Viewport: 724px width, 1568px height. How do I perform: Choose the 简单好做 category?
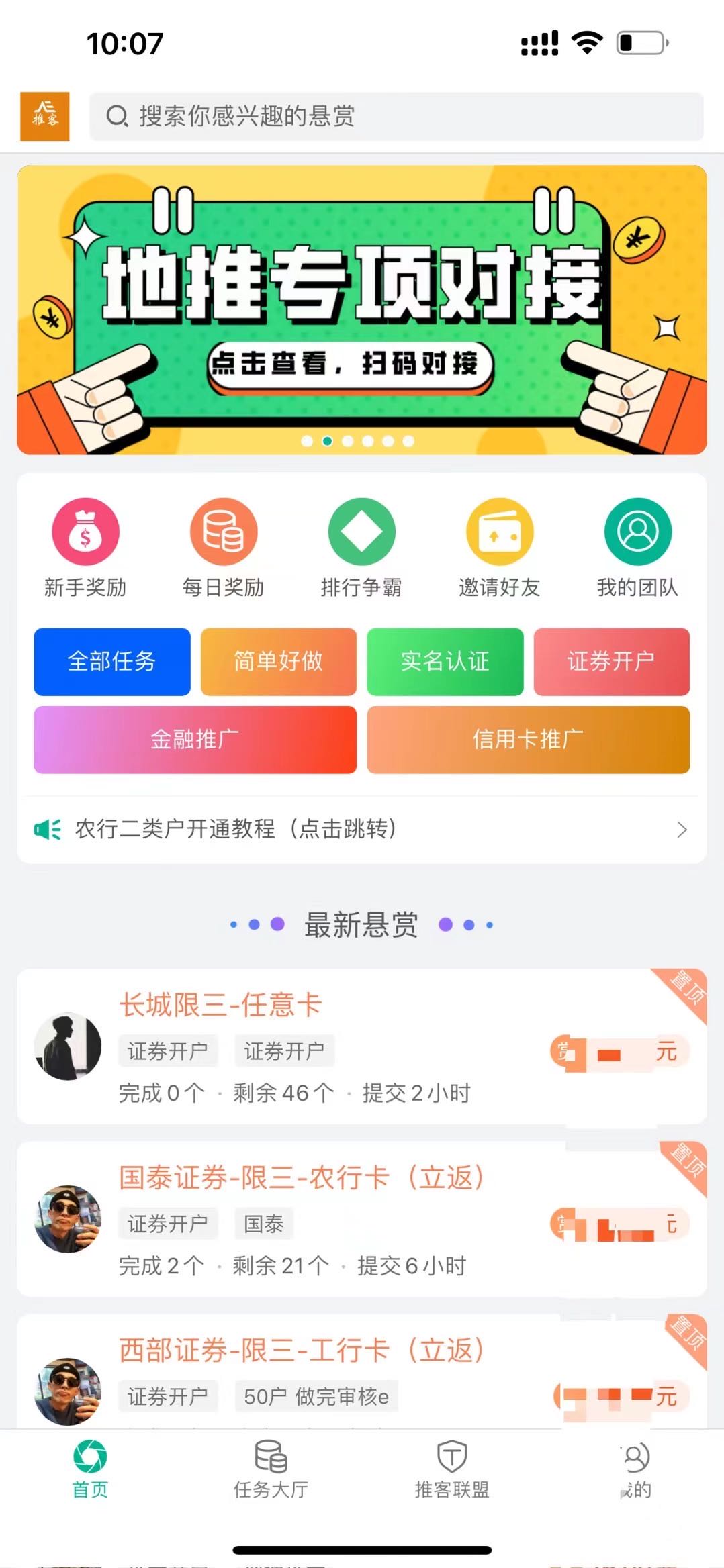coord(279,662)
